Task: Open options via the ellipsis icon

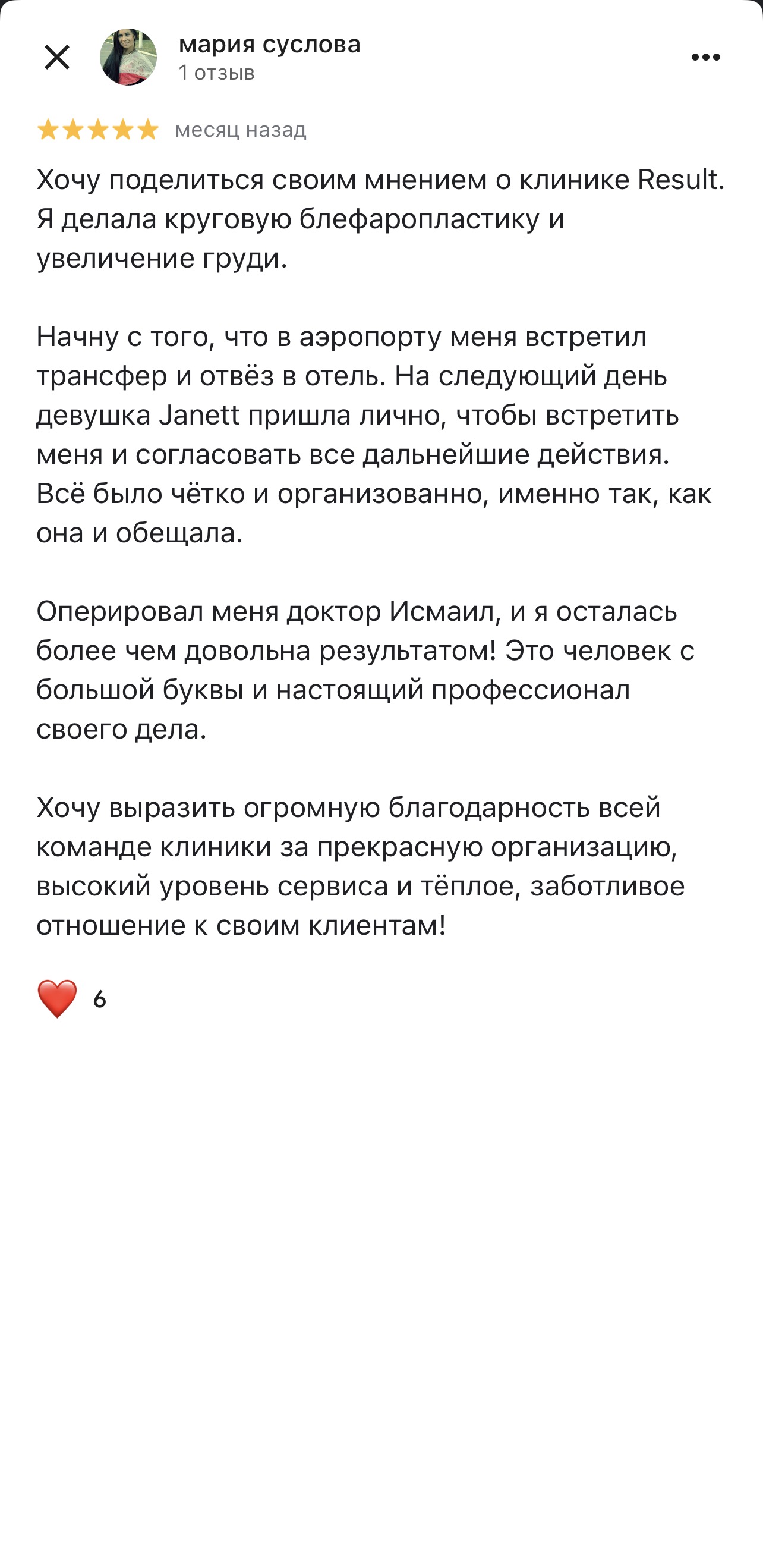Action: pos(705,56)
